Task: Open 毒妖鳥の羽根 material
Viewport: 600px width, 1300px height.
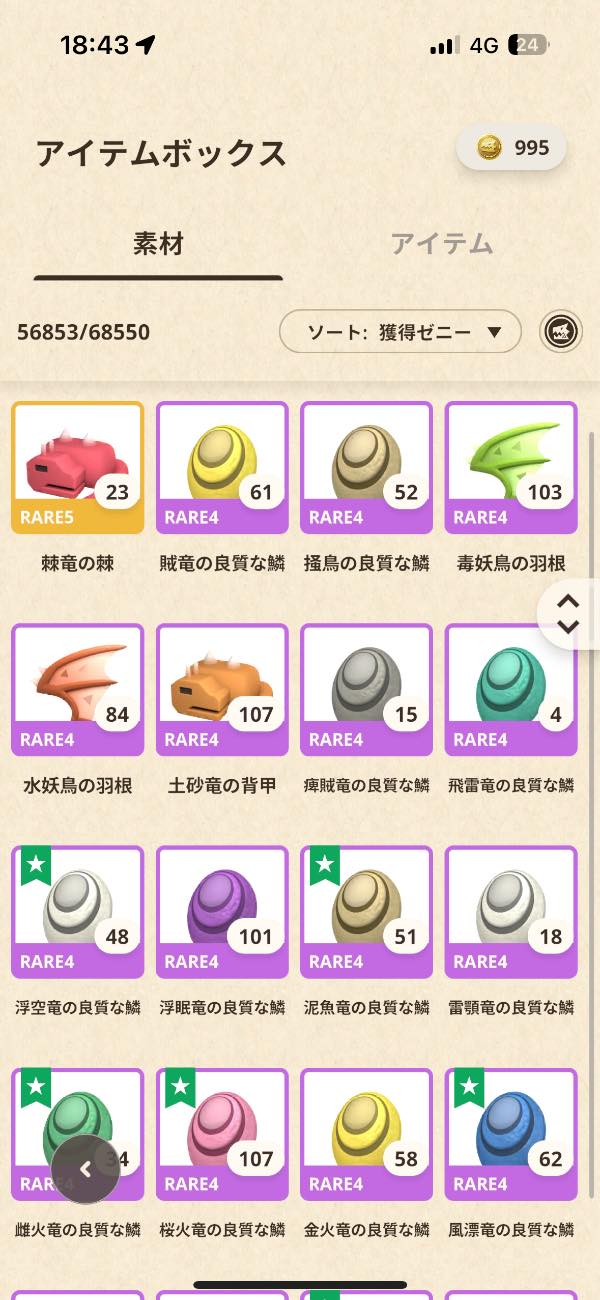Action: (510, 468)
